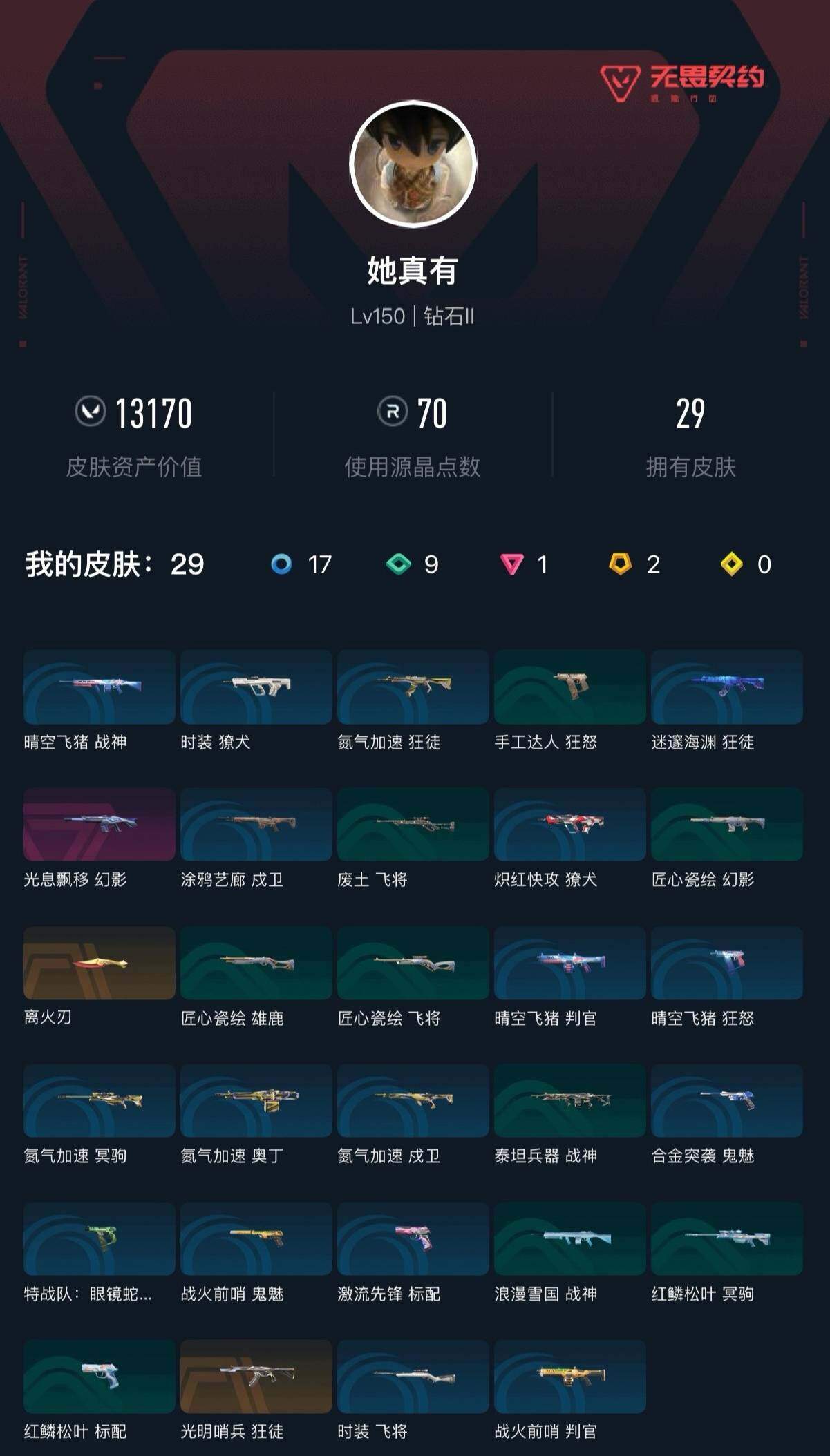Click the Valorant coin icon beside 13170
Screen dimensions: 830x1456
pos(92,412)
